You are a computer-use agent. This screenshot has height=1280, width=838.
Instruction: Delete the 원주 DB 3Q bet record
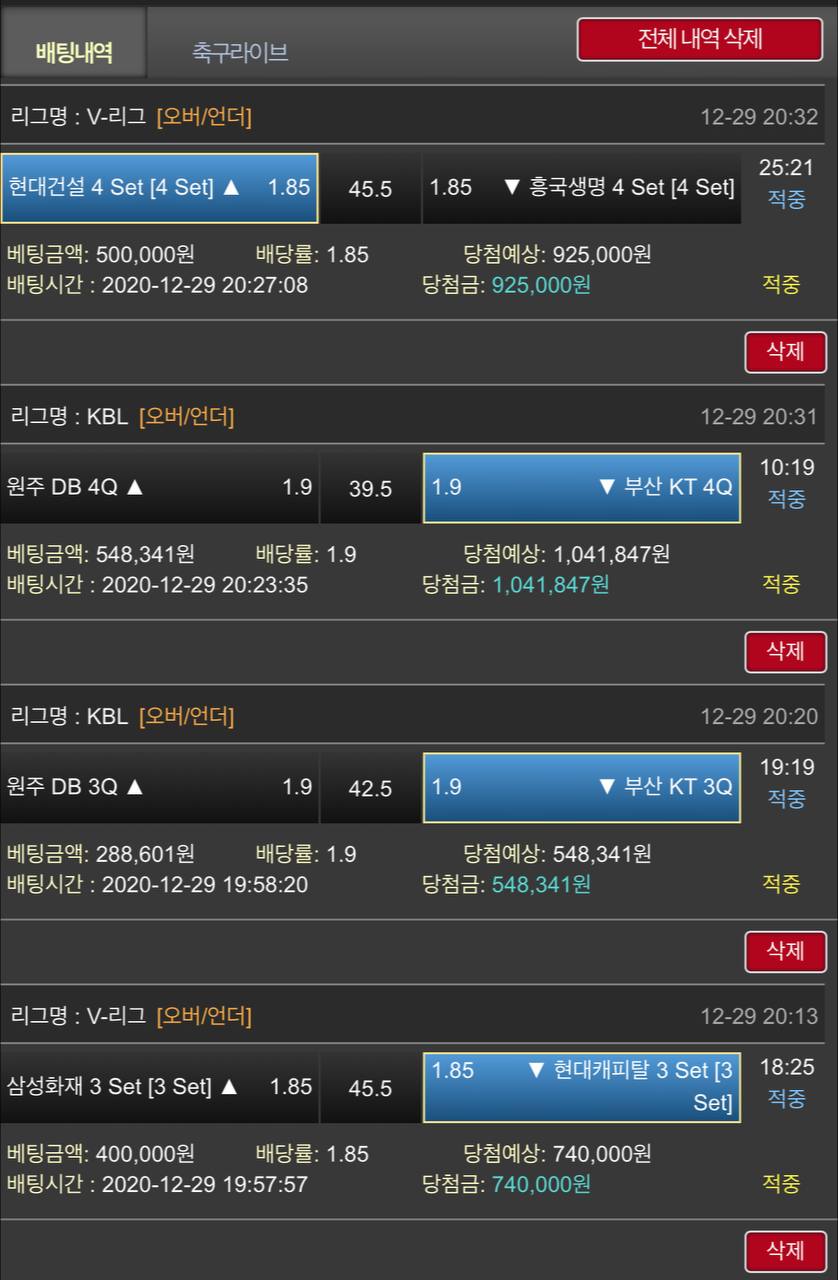point(785,951)
